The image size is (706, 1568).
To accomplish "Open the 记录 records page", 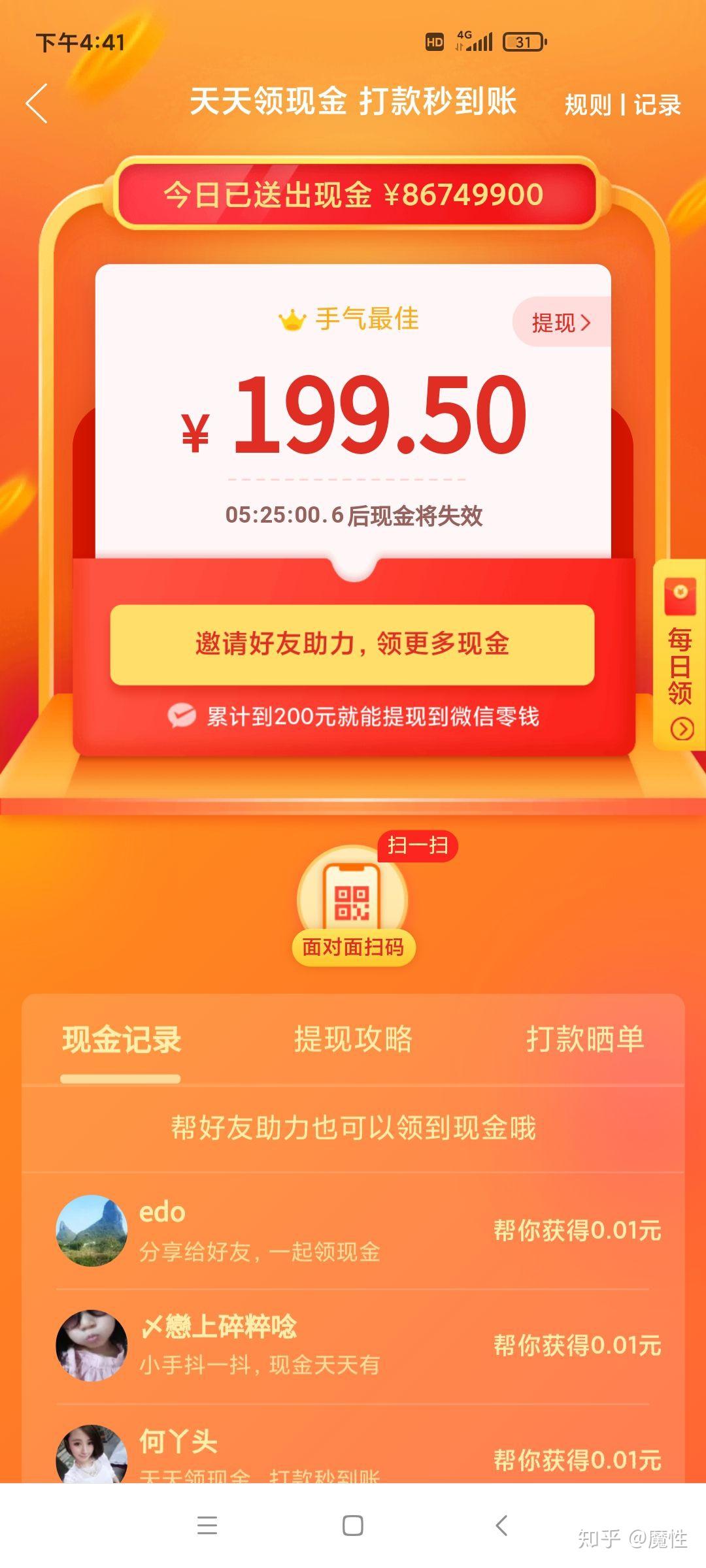I will 657,105.
